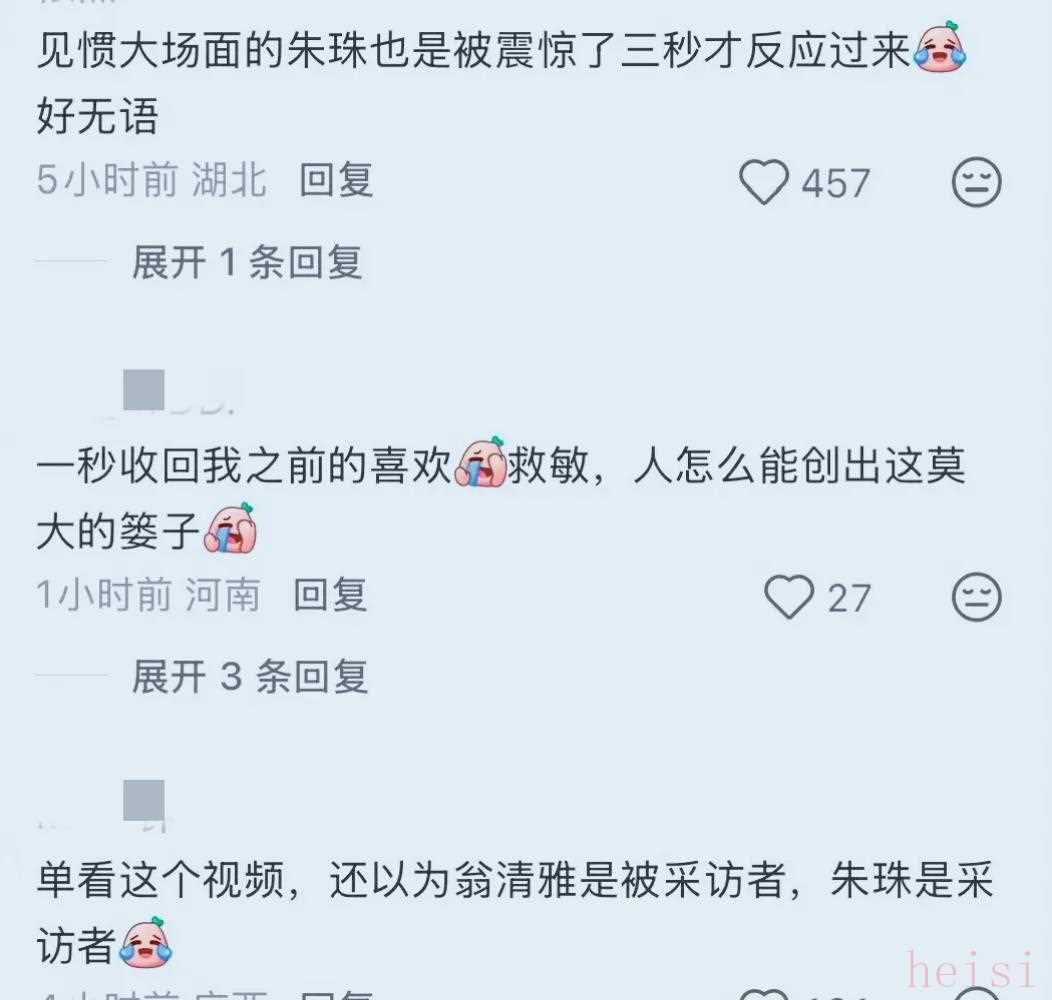
Task: Dislike the 湖北 comment about 朱珠
Action: pos(976,183)
